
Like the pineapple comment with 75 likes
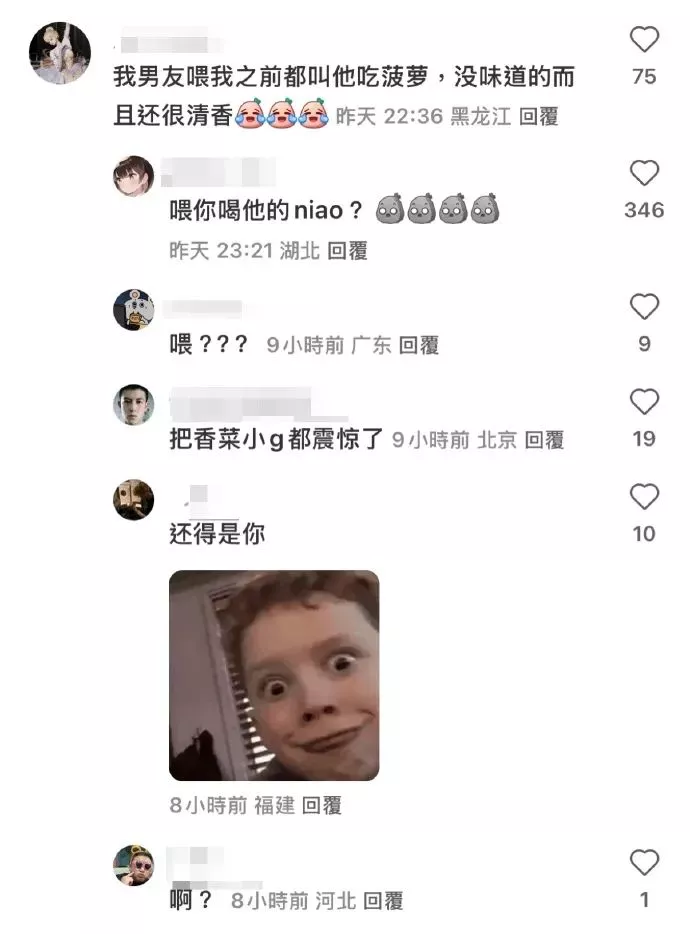[x=644, y=41]
